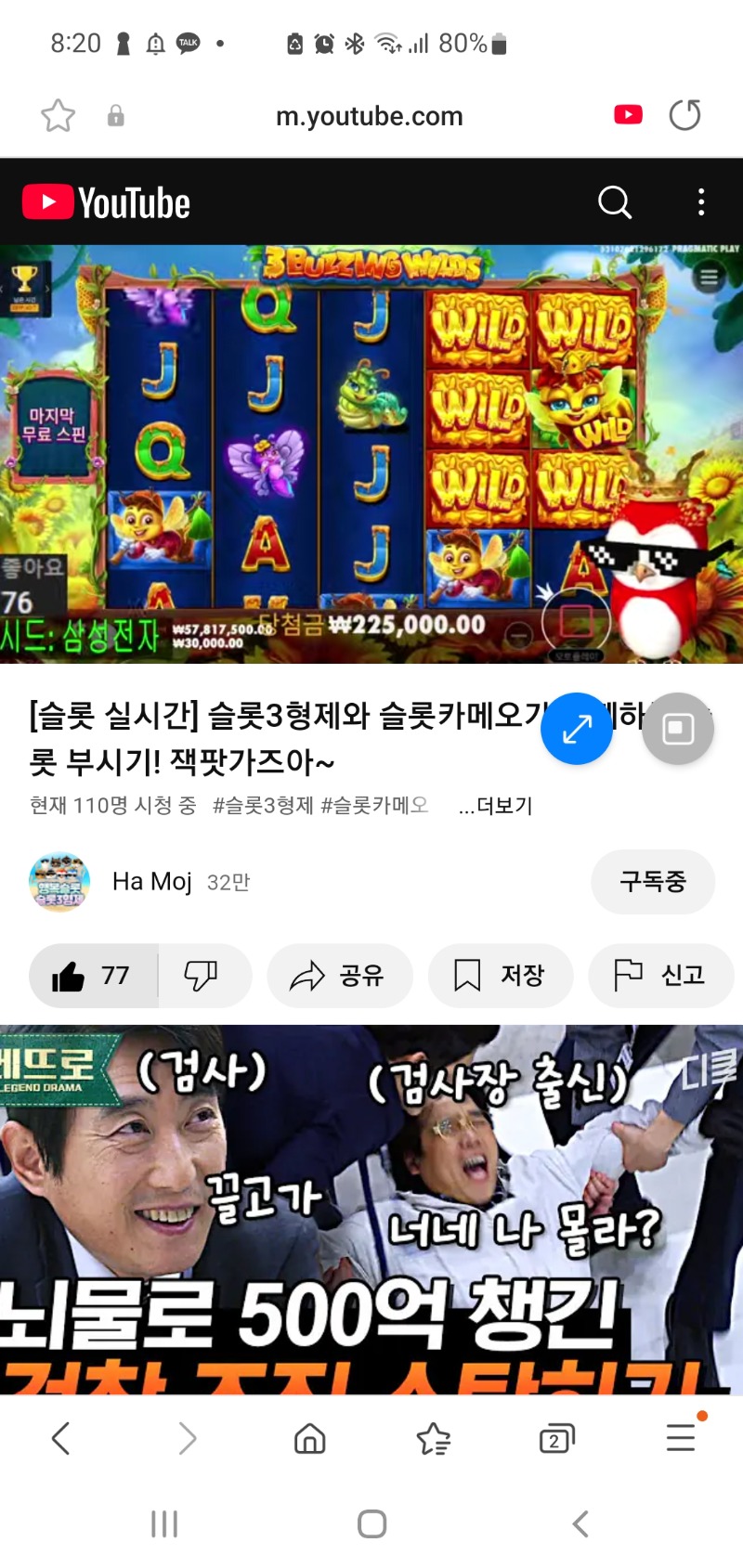The width and height of the screenshot is (743, 1568).
Task: Open the 뇌물로 500억 챙긴 recommended video
Action: coord(371,1207)
